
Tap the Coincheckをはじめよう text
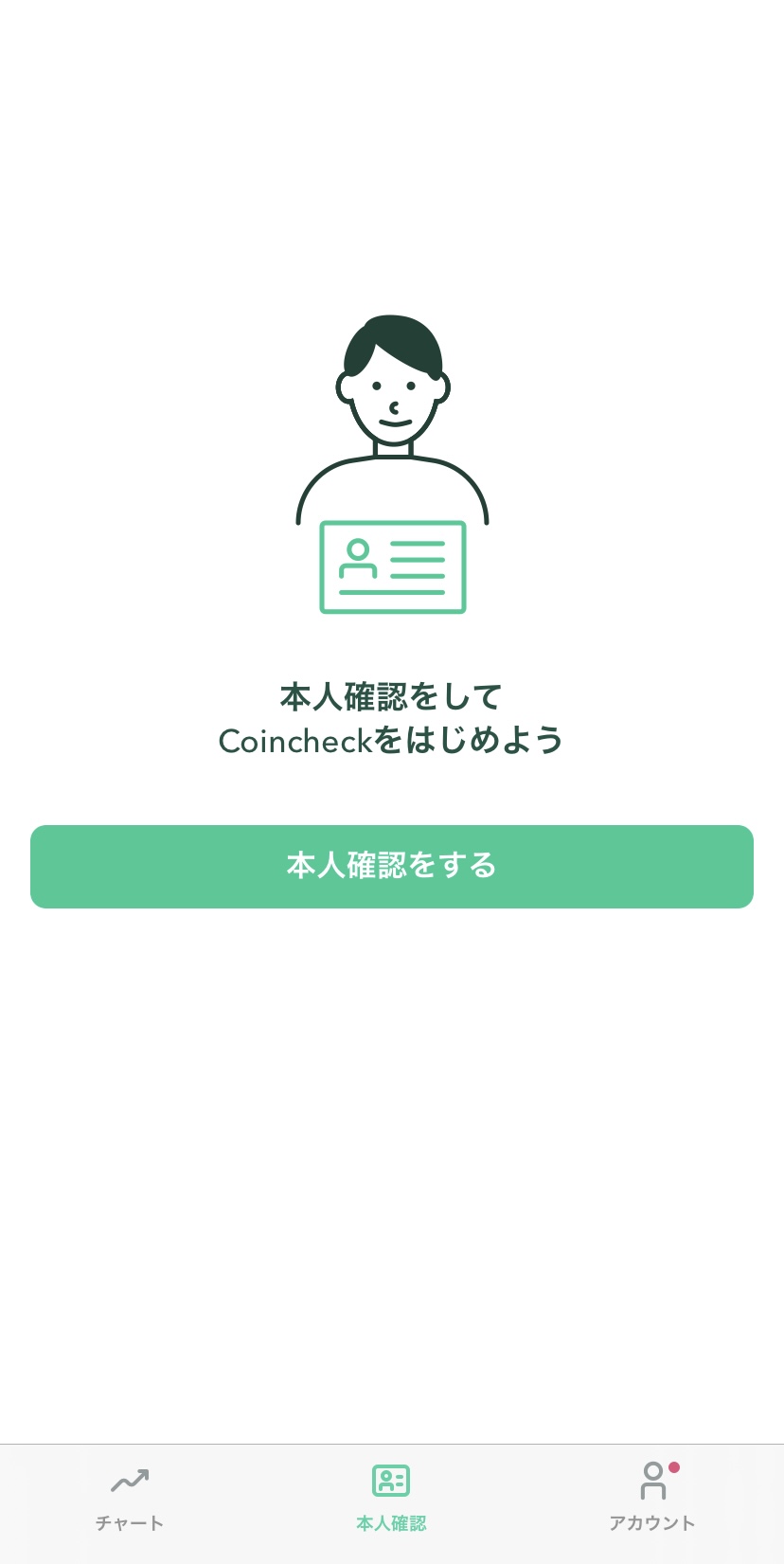pyautogui.click(x=391, y=741)
